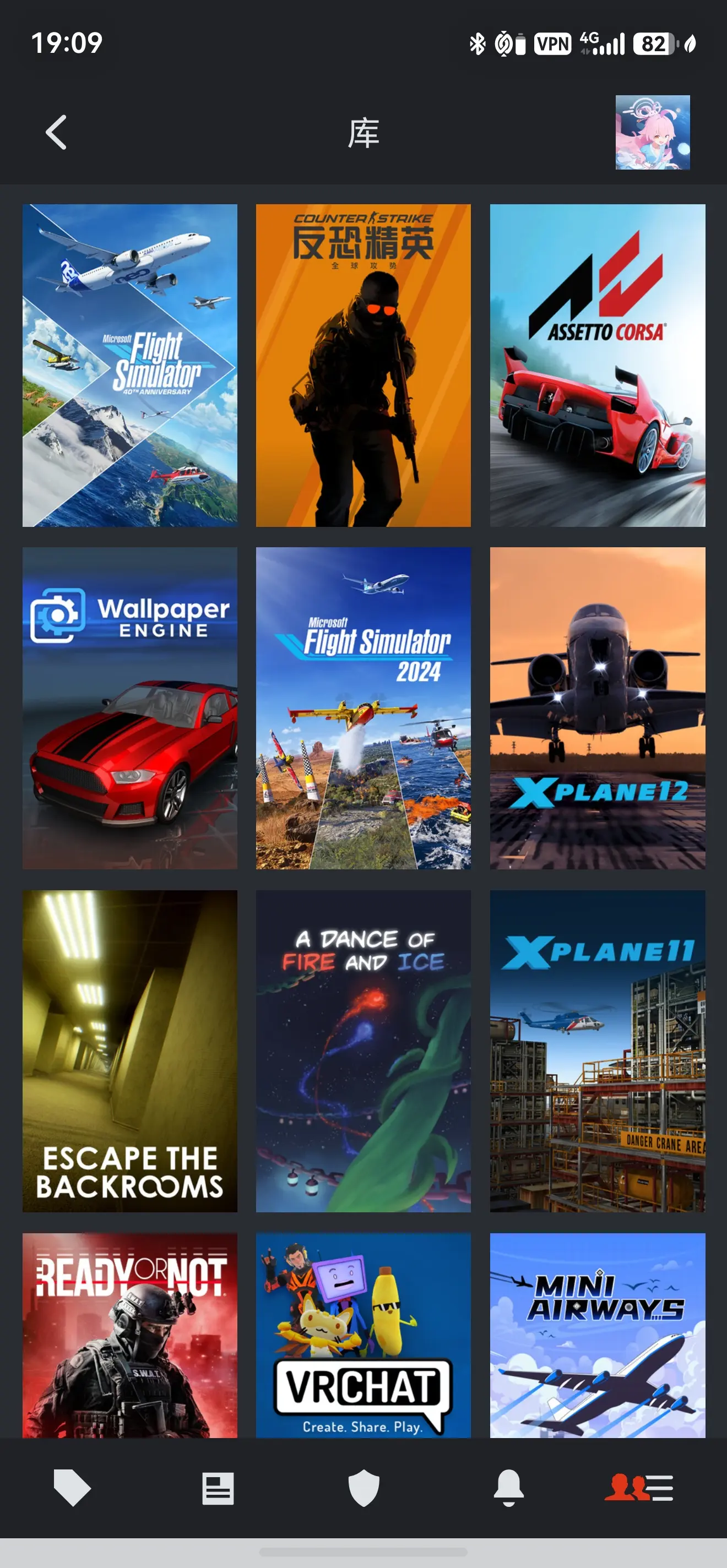Switch to the news tab

point(218,1488)
